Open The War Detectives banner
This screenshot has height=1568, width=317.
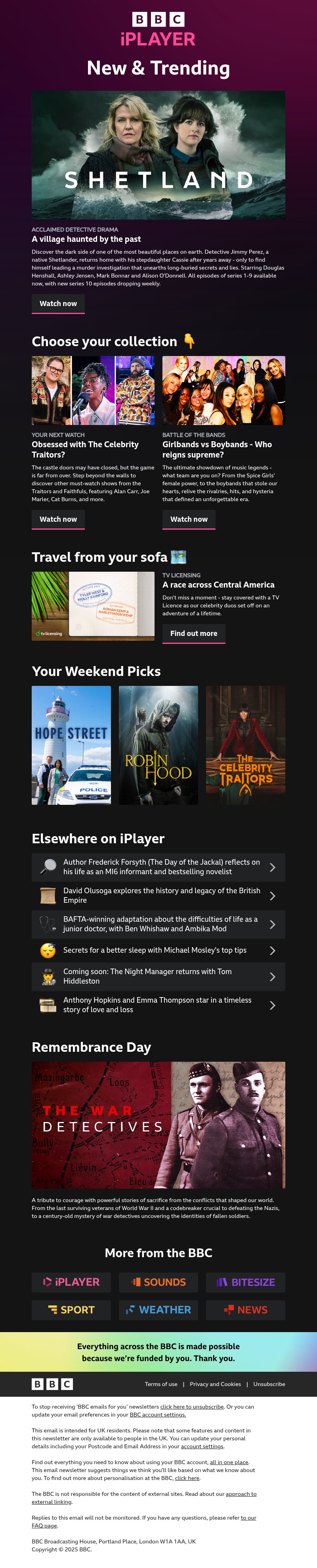pyautogui.click(x=158, y=1125)
